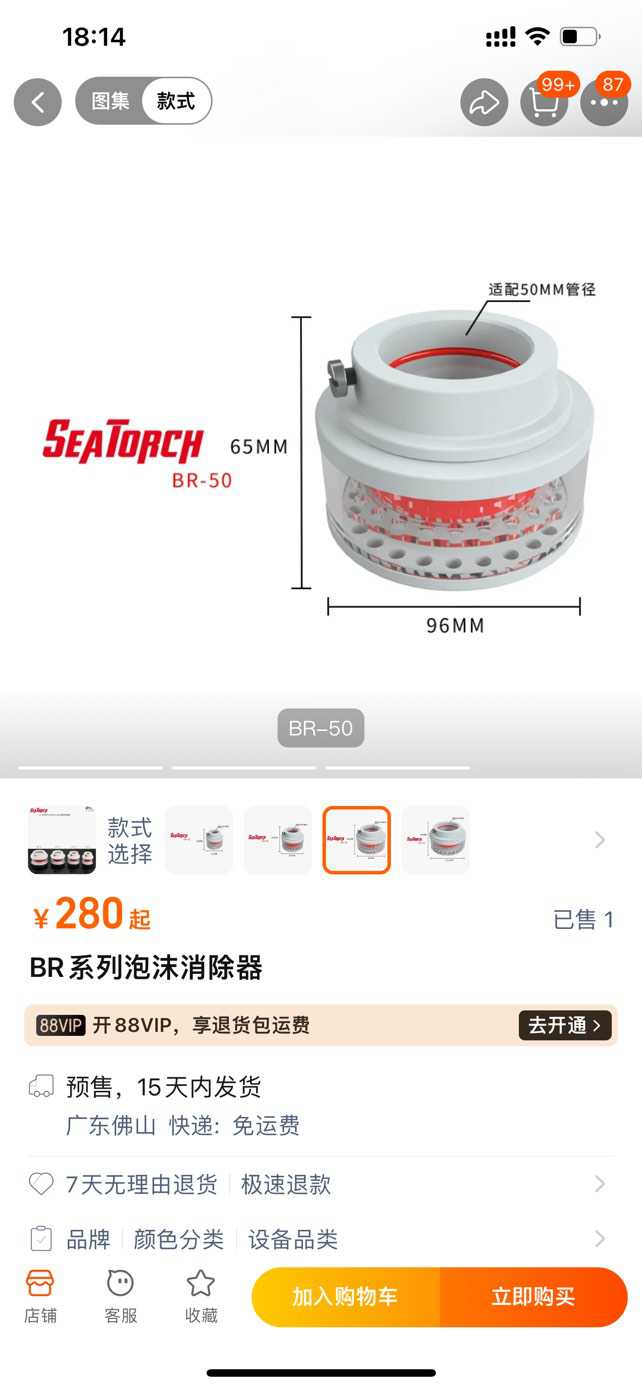Tap 去开通 to activate 88VIP

564,1025
